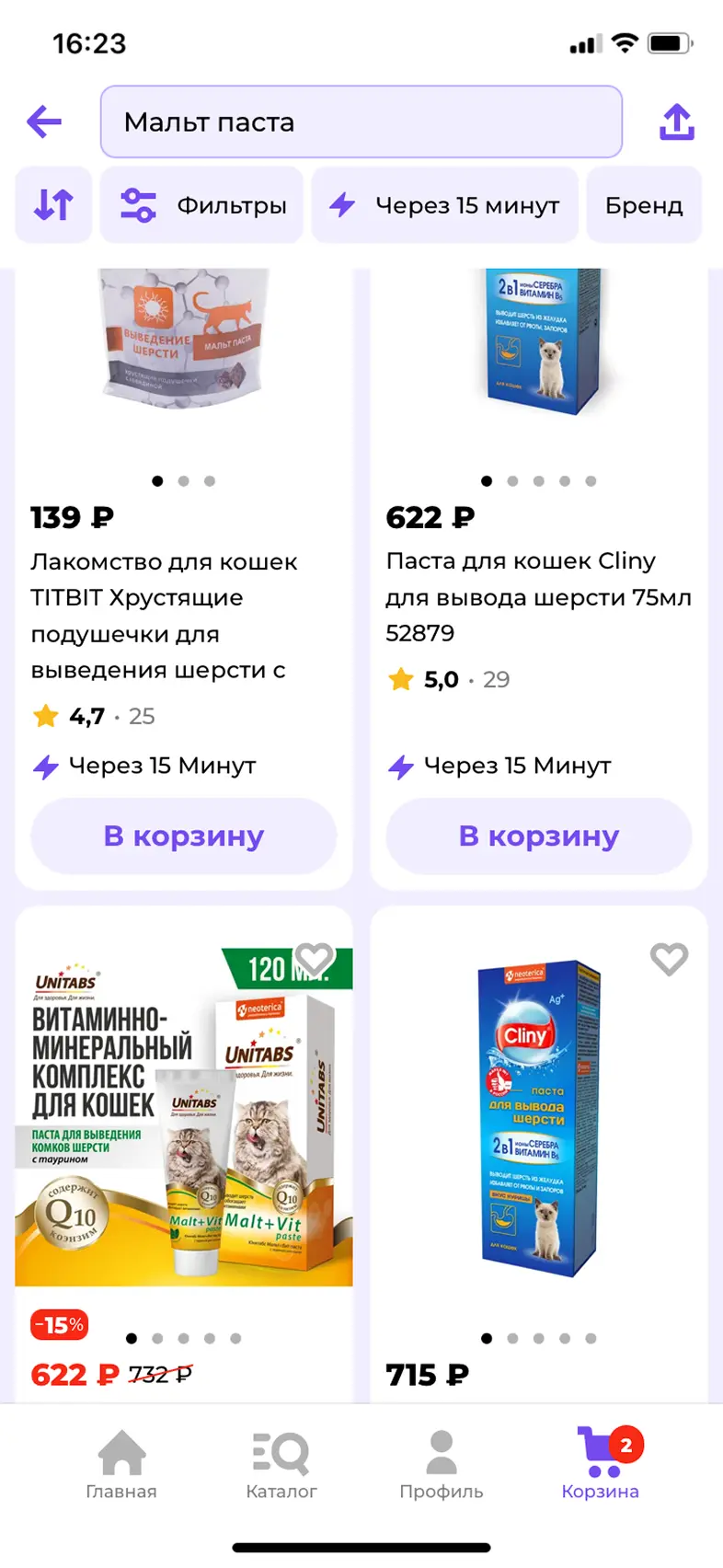Open the Корзина tab

pos(601,1465)
